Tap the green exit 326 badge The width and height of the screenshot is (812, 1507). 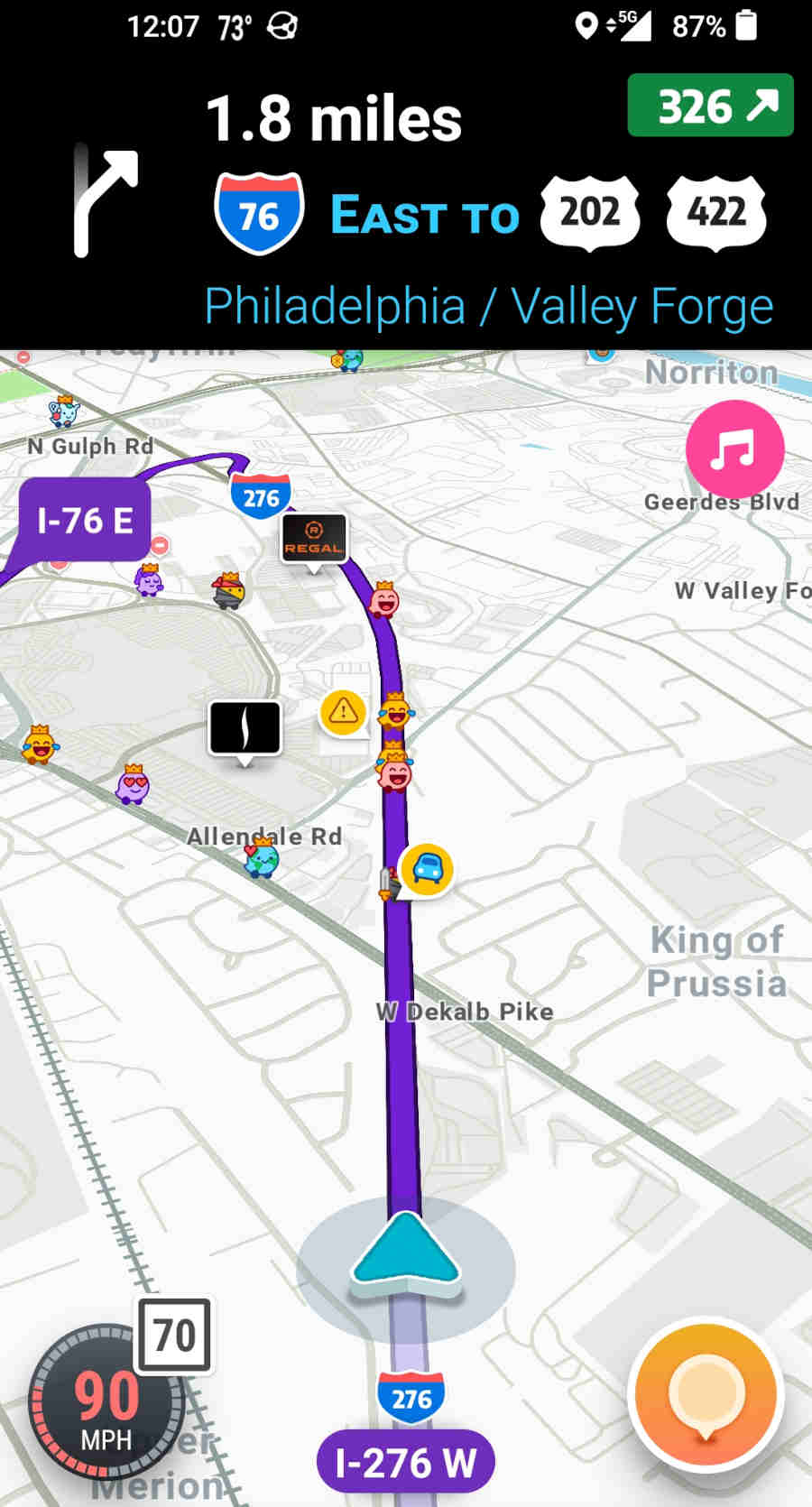point(710,106)
